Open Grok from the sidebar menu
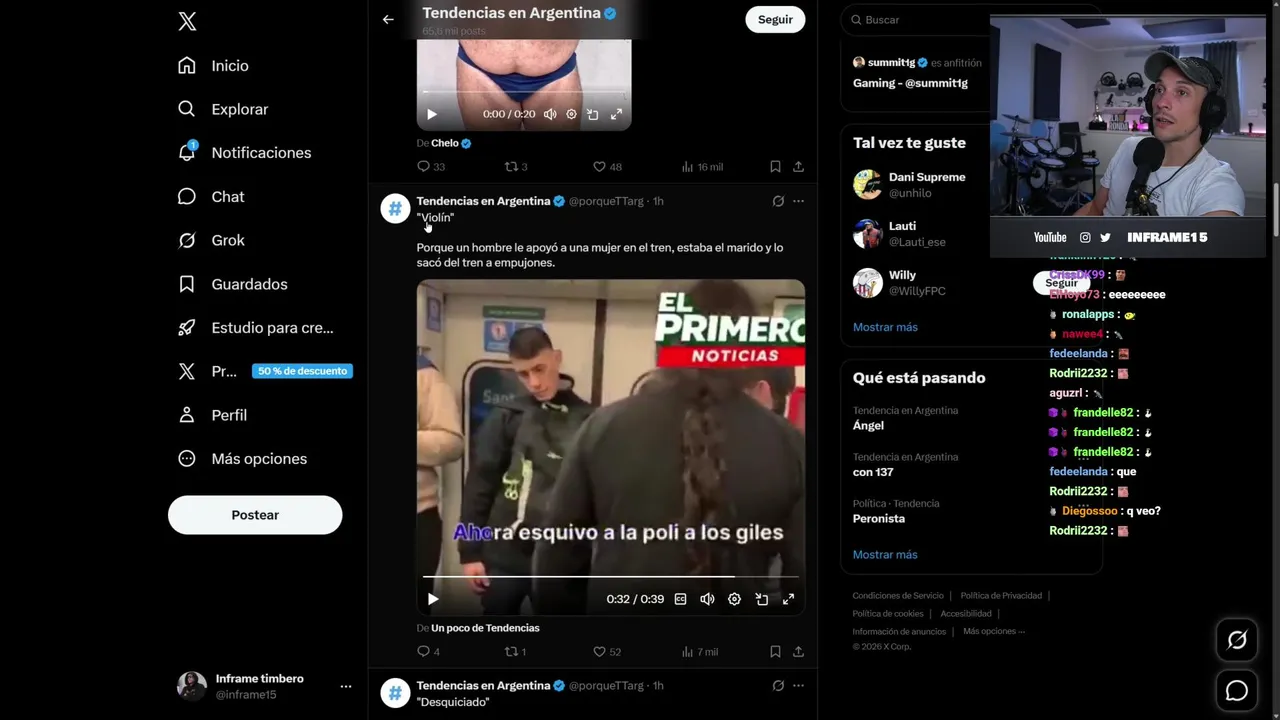 point(227,240)
